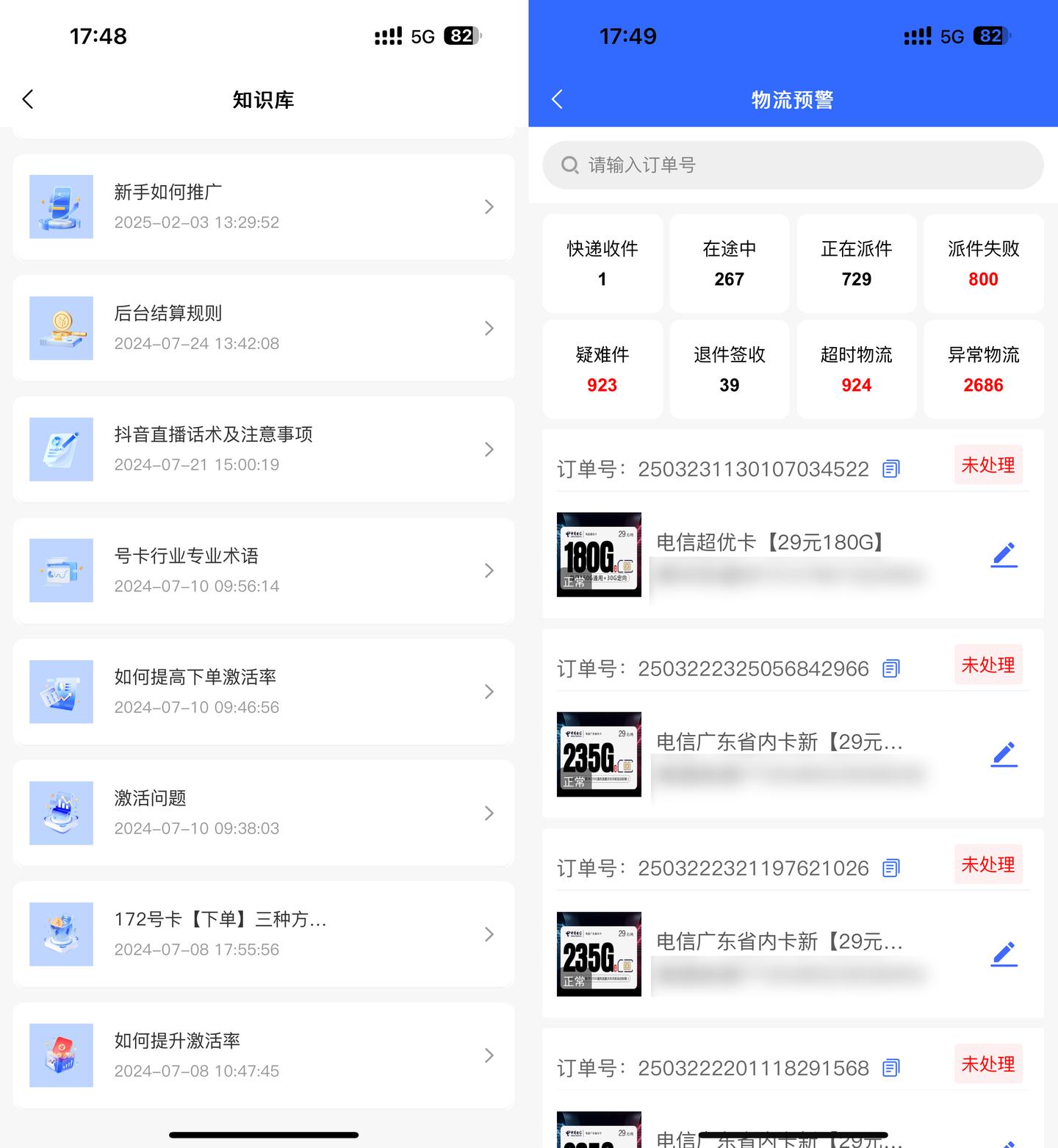Filter by 疑难件

click(x=602, y=370)
